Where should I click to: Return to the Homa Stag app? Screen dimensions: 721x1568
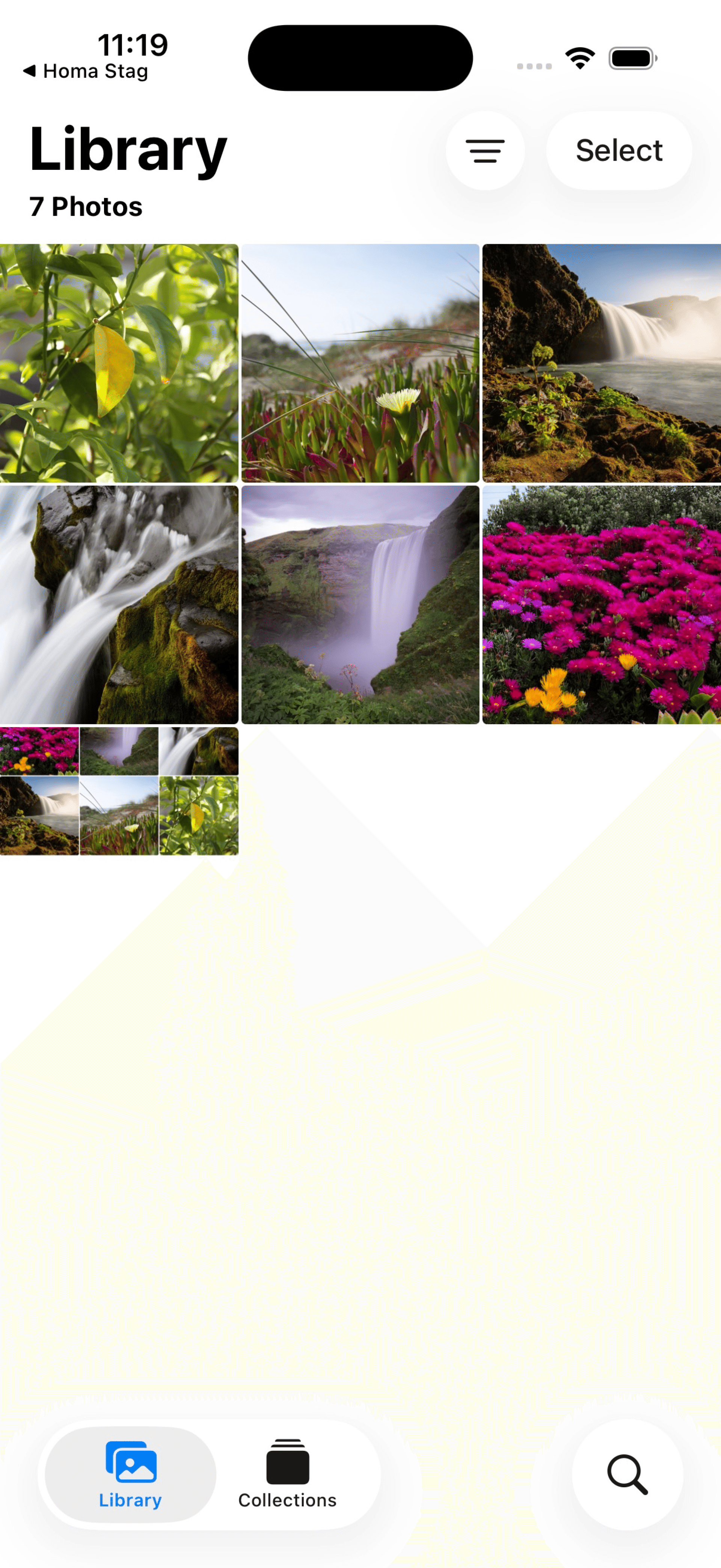86,71
